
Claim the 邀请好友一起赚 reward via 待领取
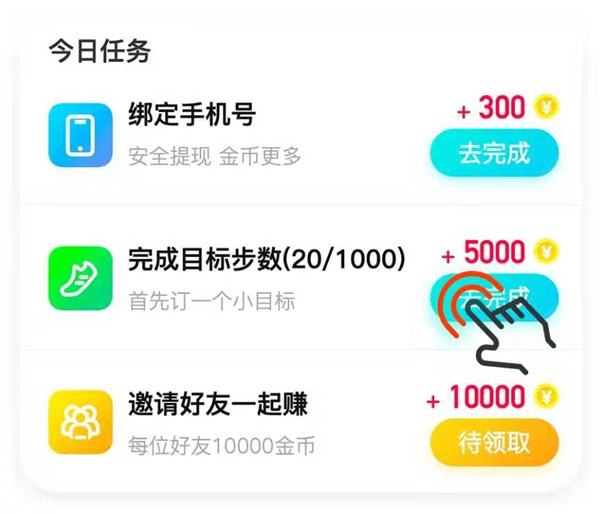click(493, 443)
